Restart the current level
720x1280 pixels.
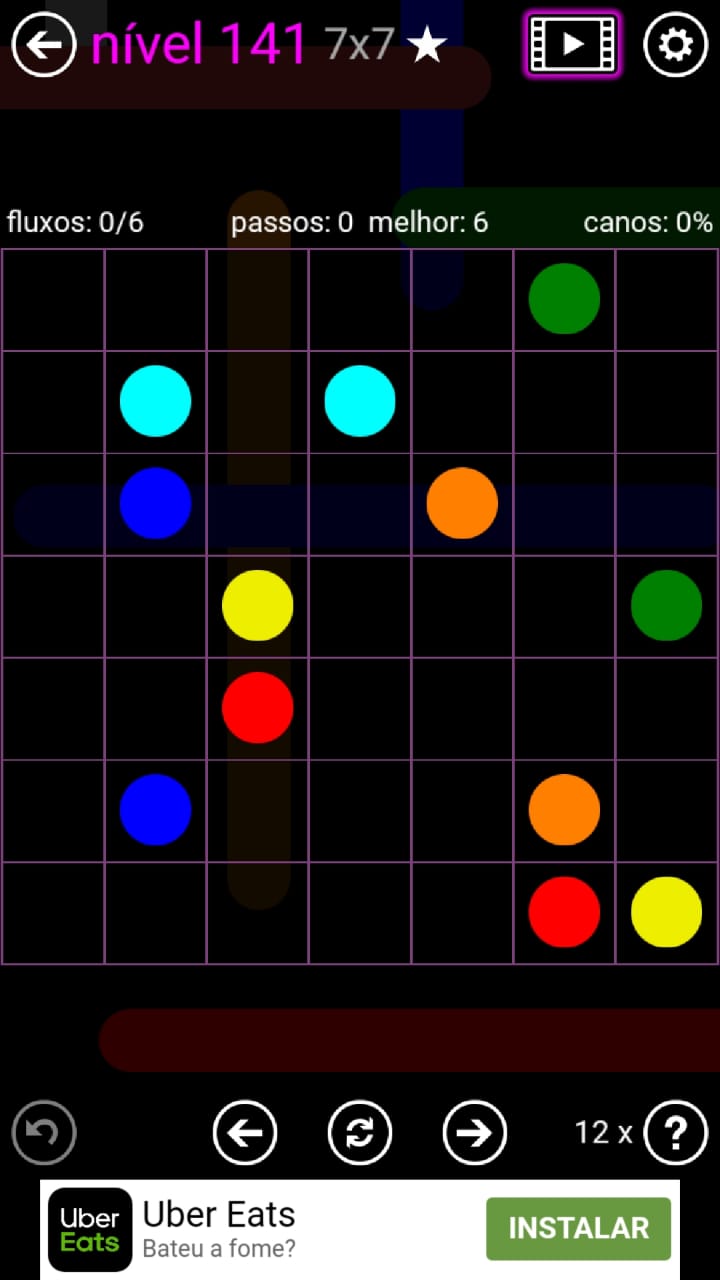tap(360, 1133)
